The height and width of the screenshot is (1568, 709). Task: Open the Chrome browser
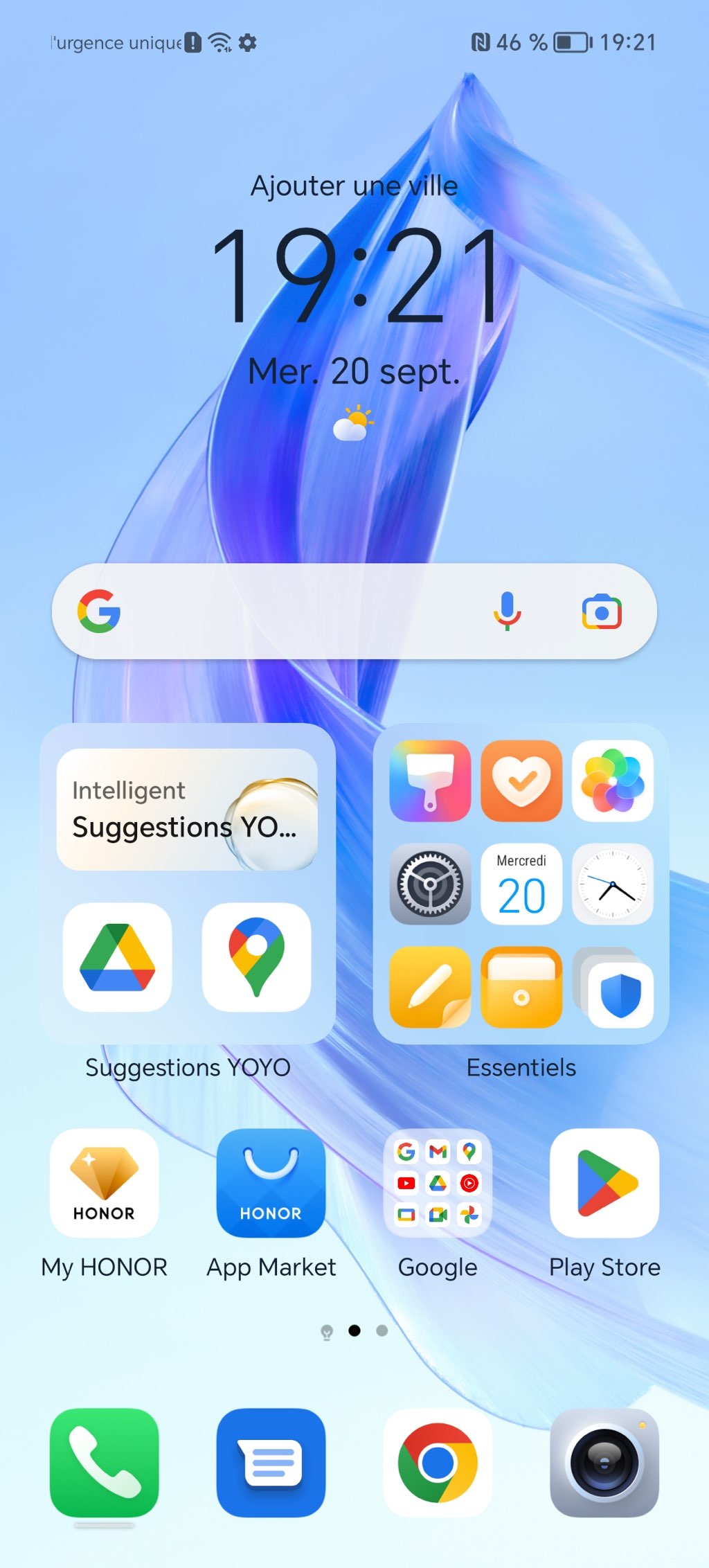point(438,1463)
